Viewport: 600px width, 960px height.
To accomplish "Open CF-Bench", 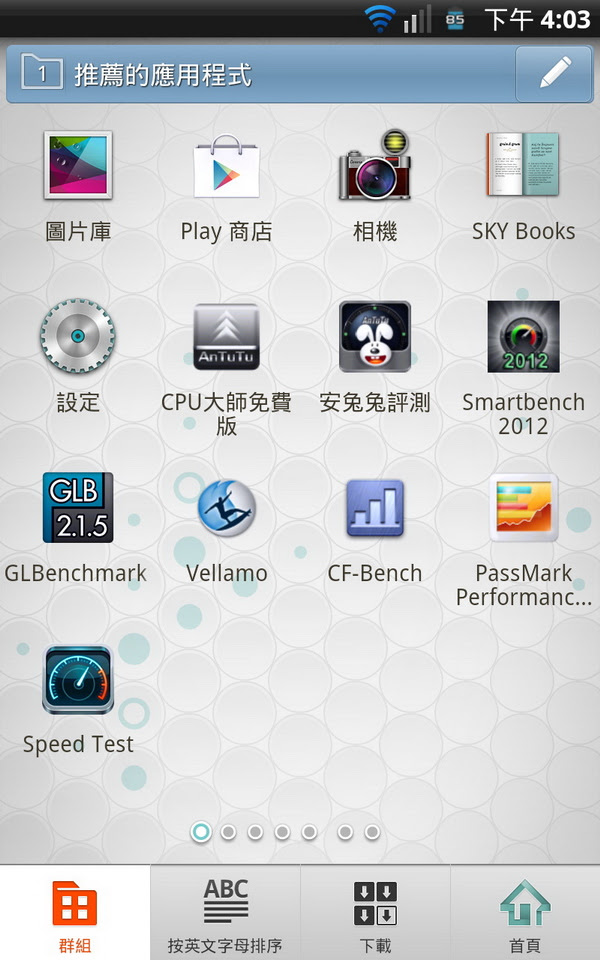I will 375,508.
